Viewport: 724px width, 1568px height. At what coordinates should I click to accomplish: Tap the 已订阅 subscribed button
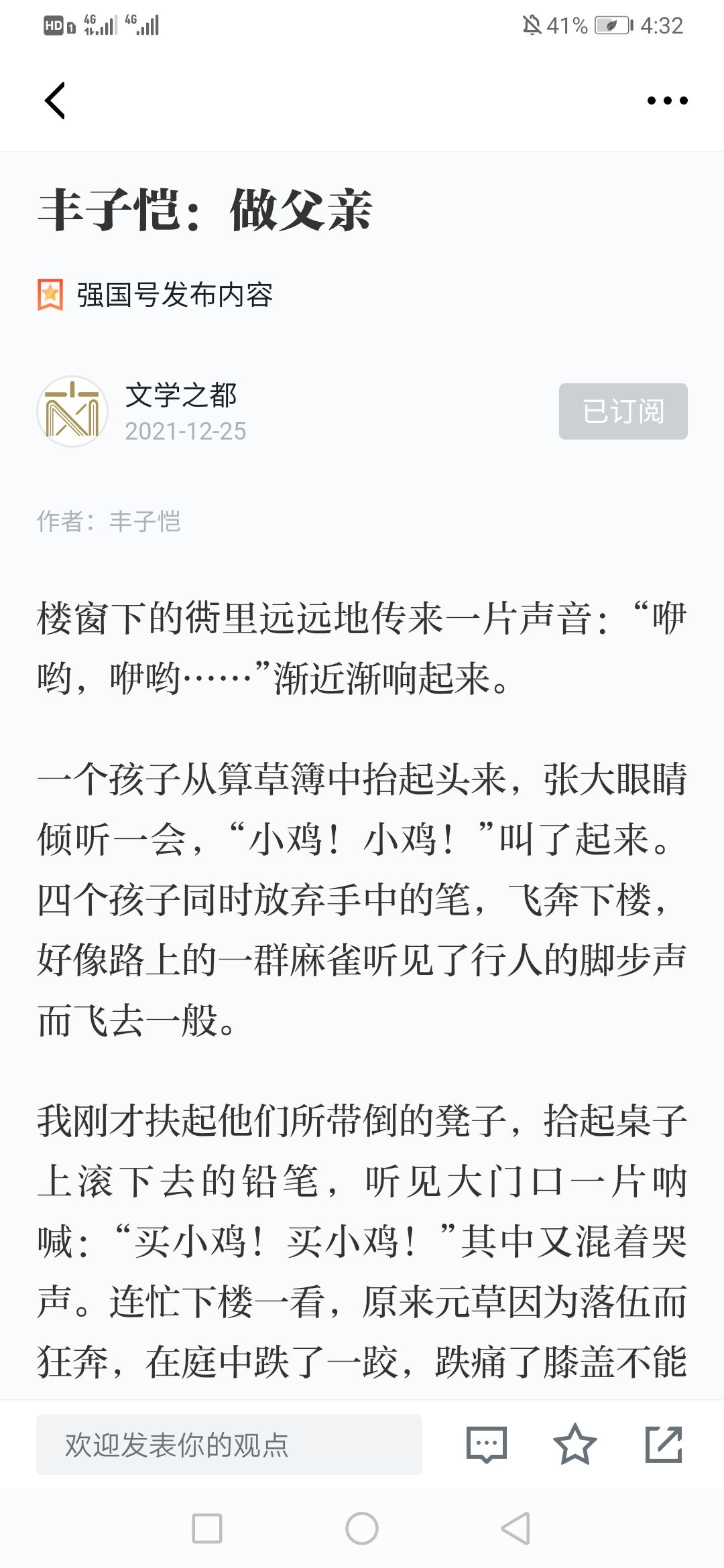[623, 411]
